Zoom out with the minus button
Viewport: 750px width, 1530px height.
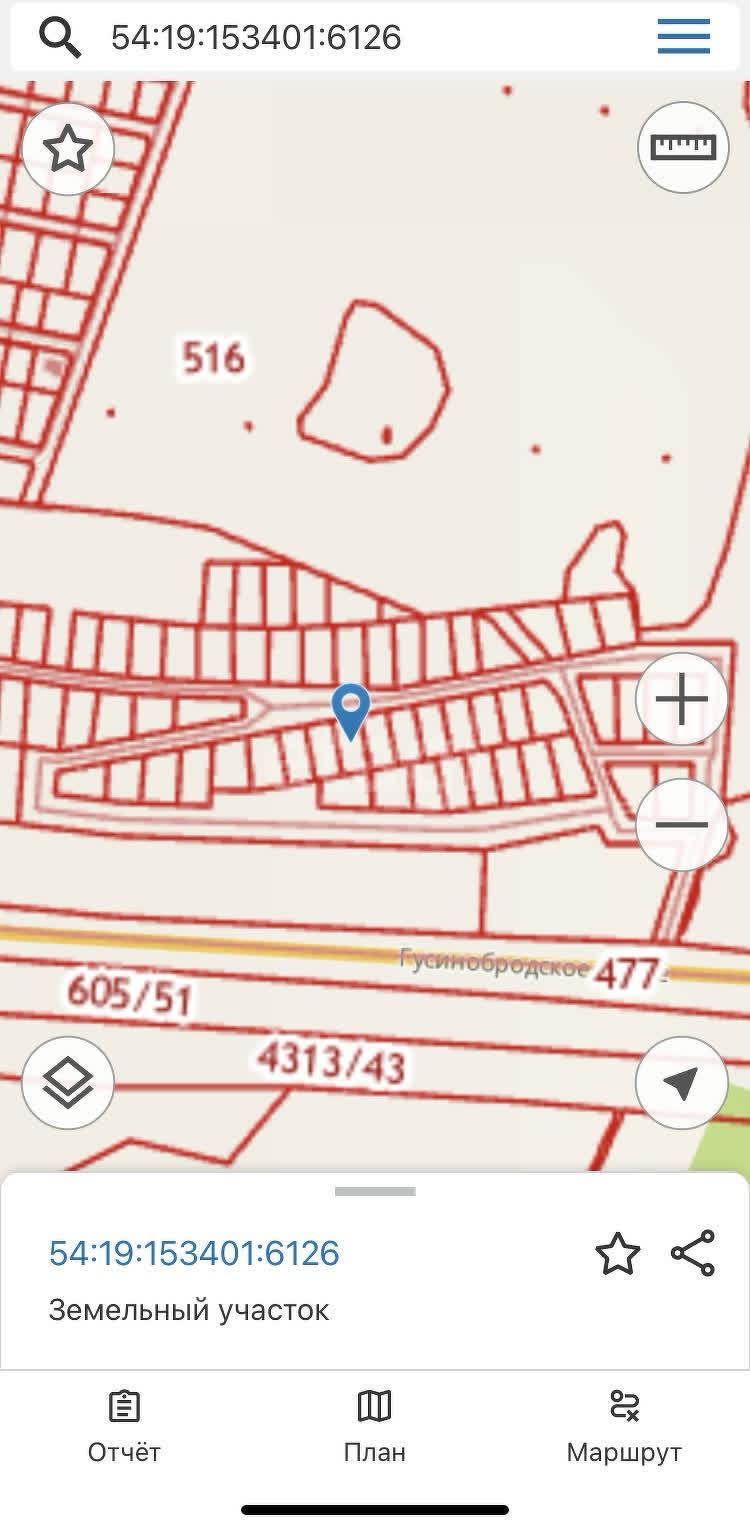tap(682, 825)
